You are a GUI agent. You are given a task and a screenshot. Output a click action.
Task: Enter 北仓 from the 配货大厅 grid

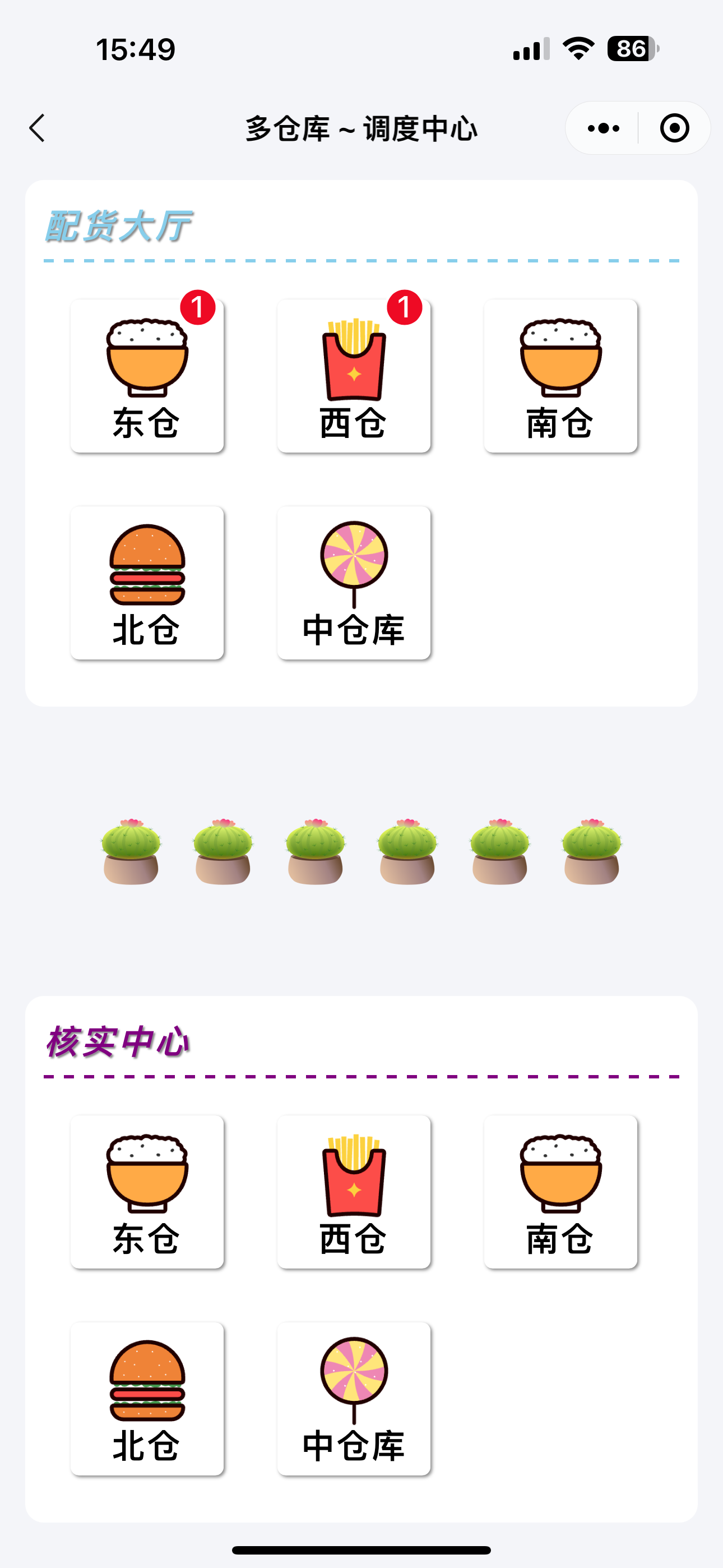tap(147, 583)
